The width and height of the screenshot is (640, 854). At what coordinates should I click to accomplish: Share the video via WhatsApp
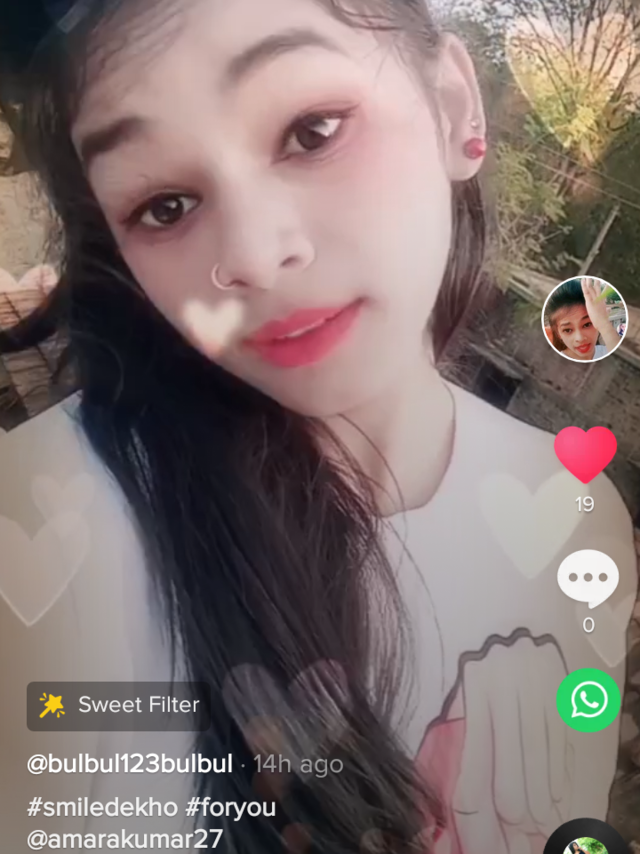(588, 700)
